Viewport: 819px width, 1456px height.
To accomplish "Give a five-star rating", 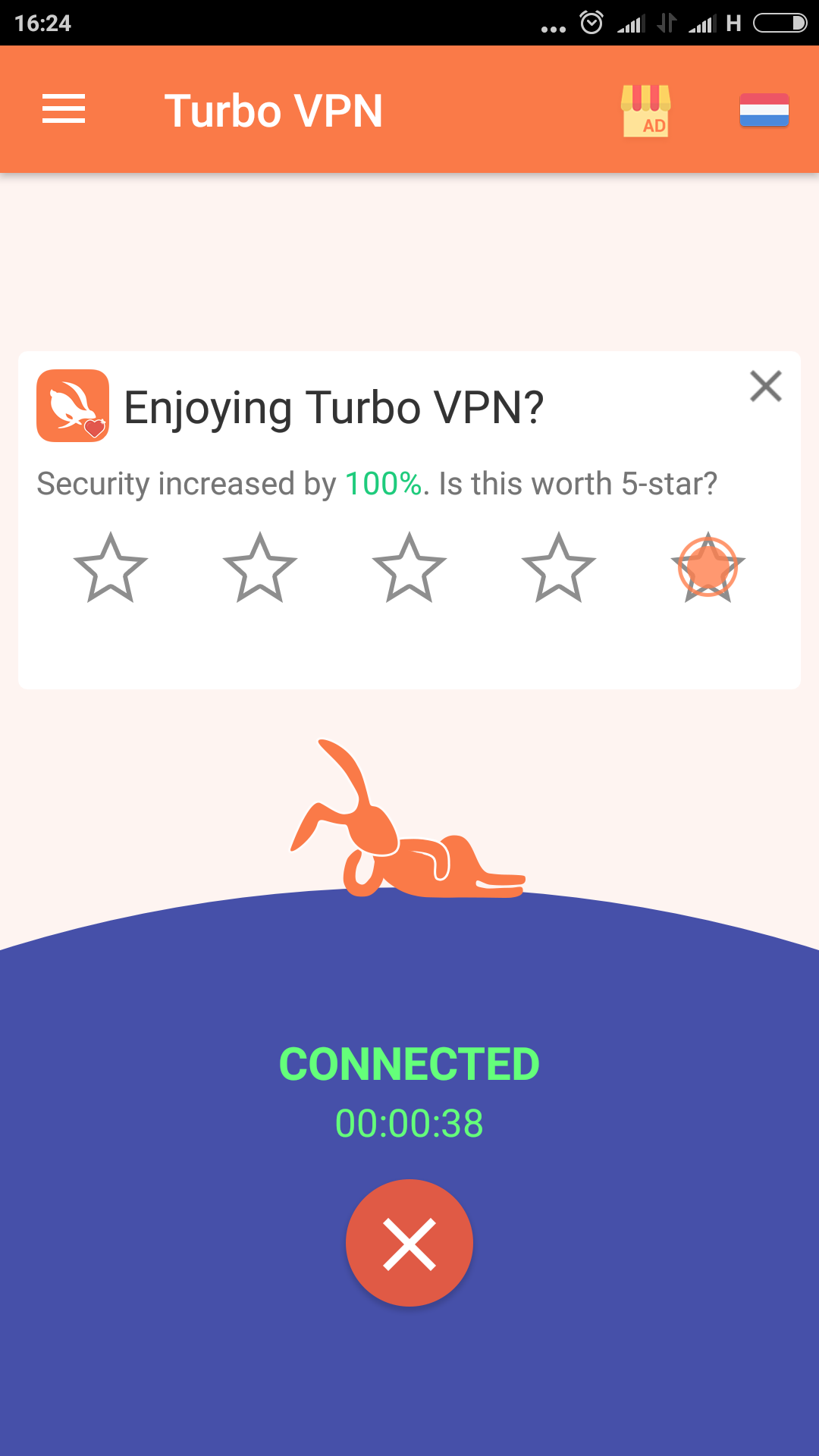I will tap(708, 568).
